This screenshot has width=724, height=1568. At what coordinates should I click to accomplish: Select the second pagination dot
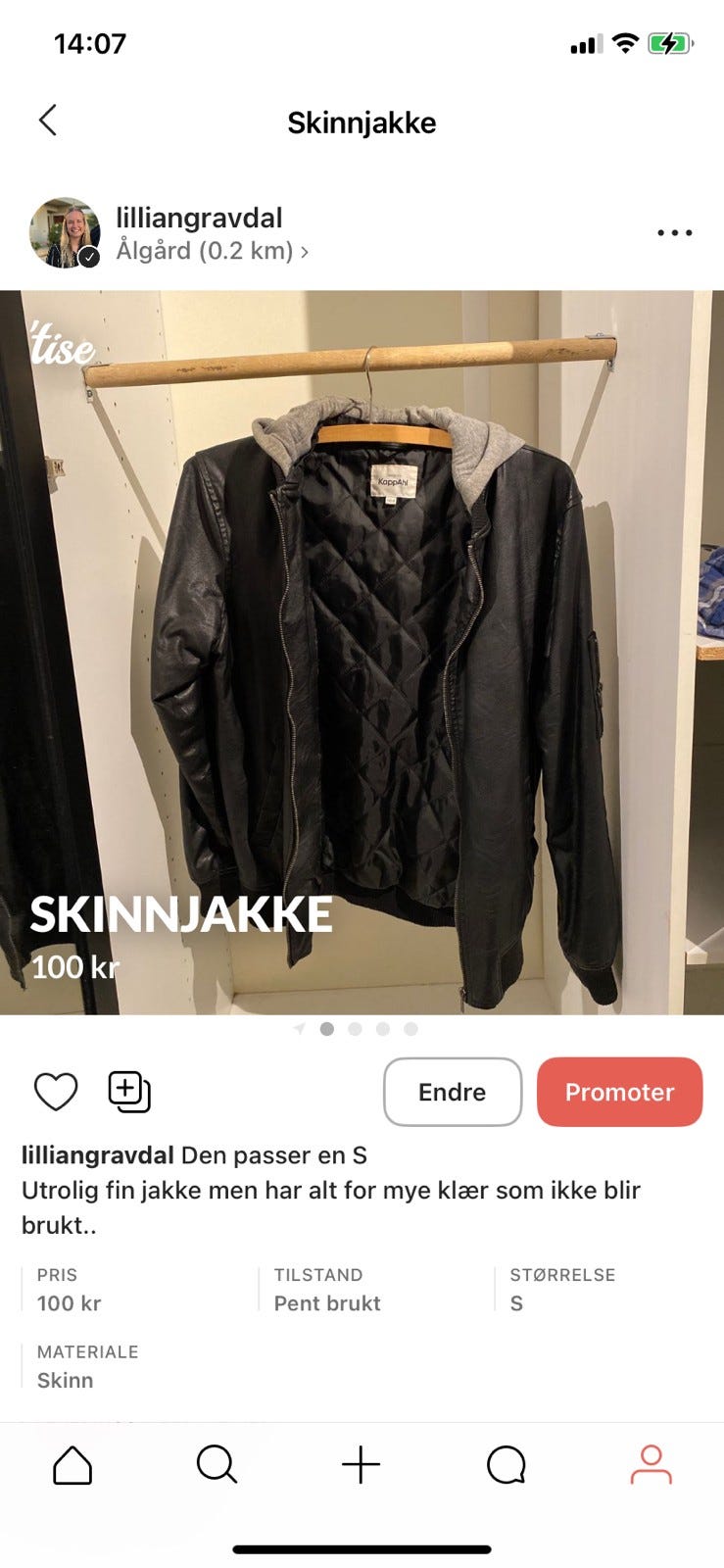(x=354, y=1030)
